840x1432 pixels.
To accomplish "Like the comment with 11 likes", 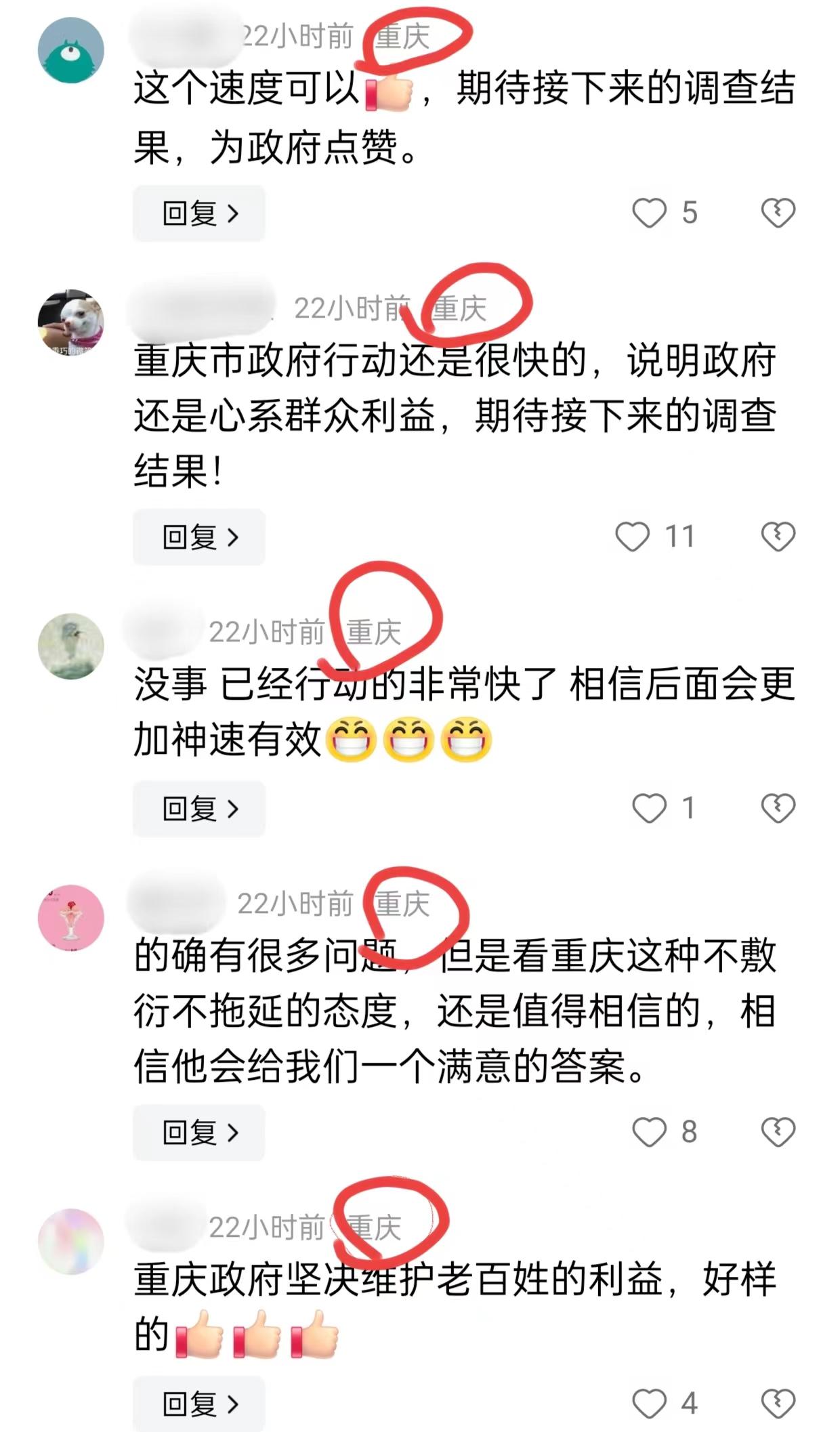I will [632, 536].
